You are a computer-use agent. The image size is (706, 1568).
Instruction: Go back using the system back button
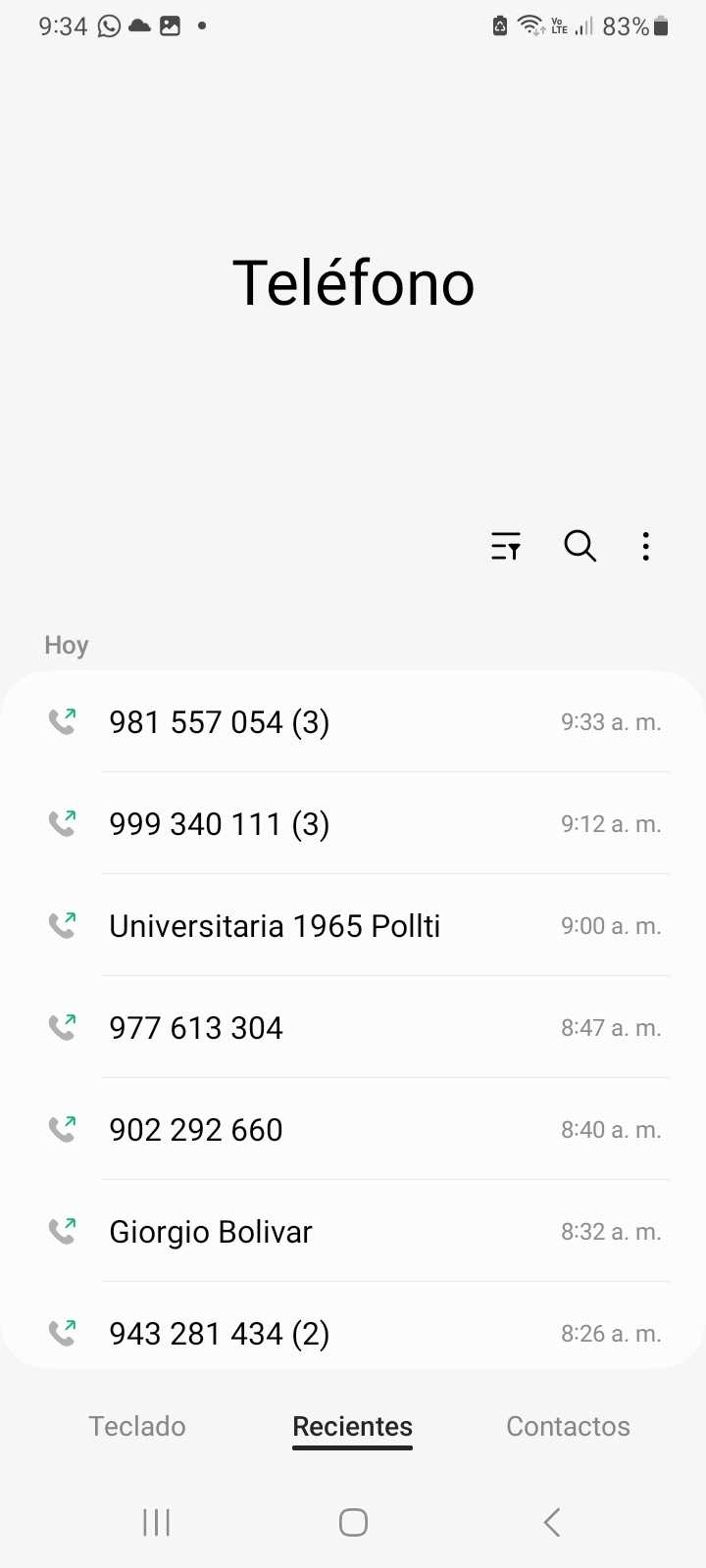552,1522
